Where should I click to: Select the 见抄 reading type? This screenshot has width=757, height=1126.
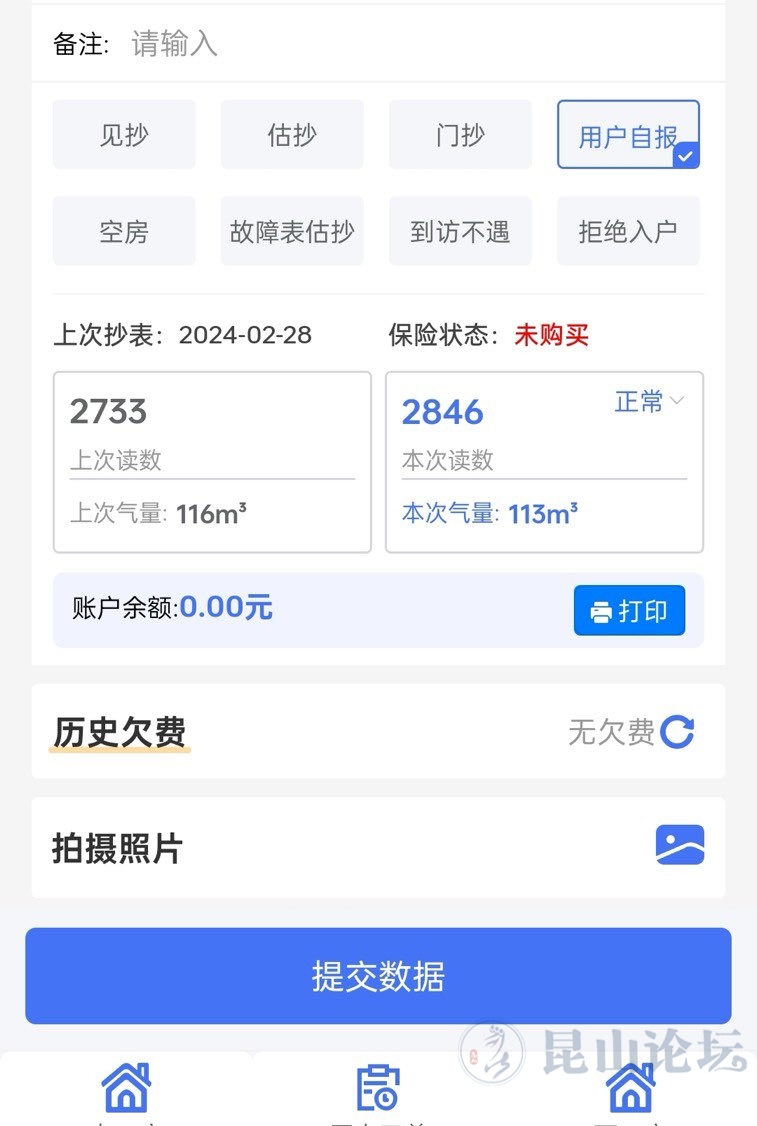click(124, 134)
